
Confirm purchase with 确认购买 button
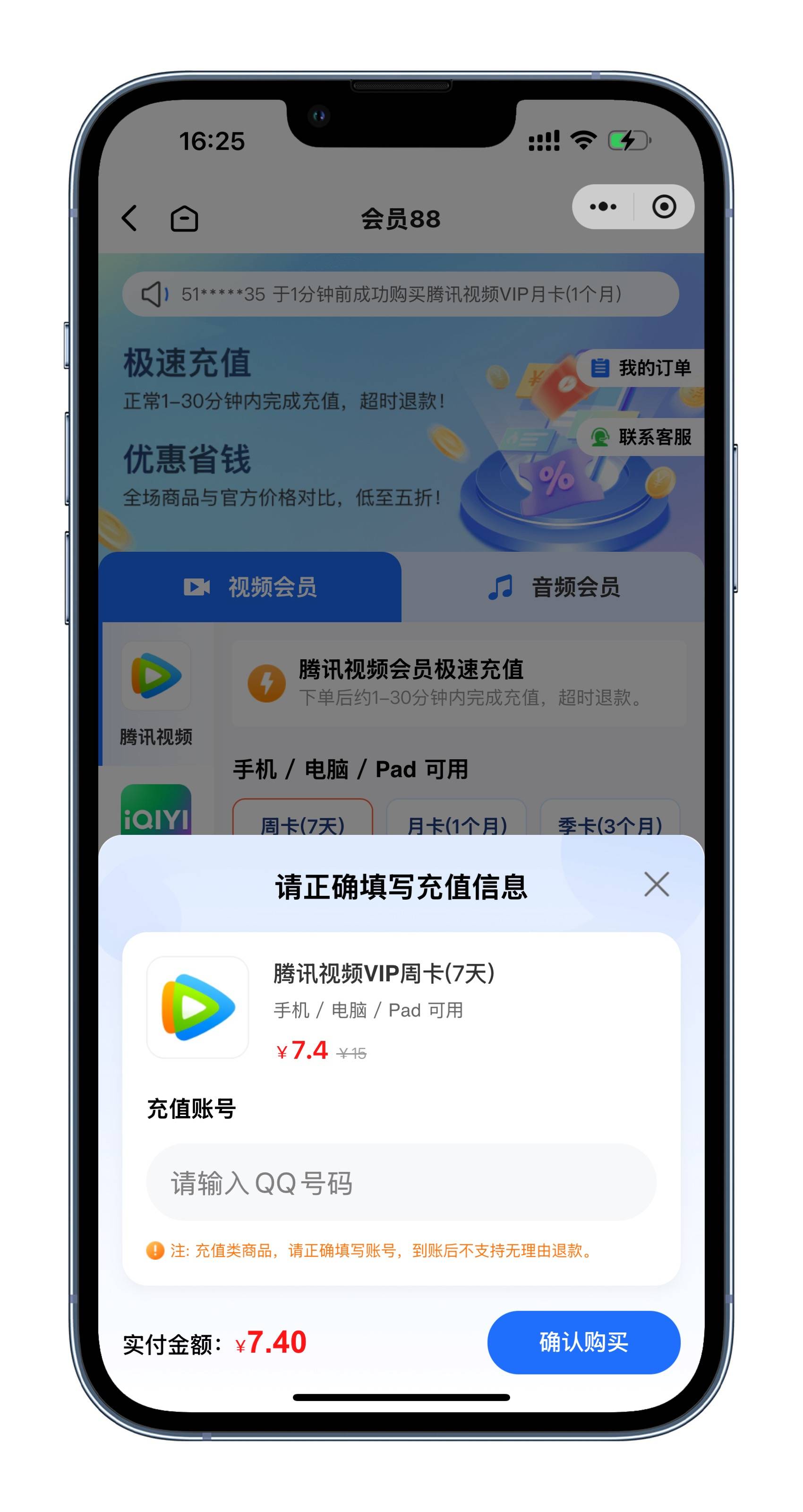[x=583, y=1342]
